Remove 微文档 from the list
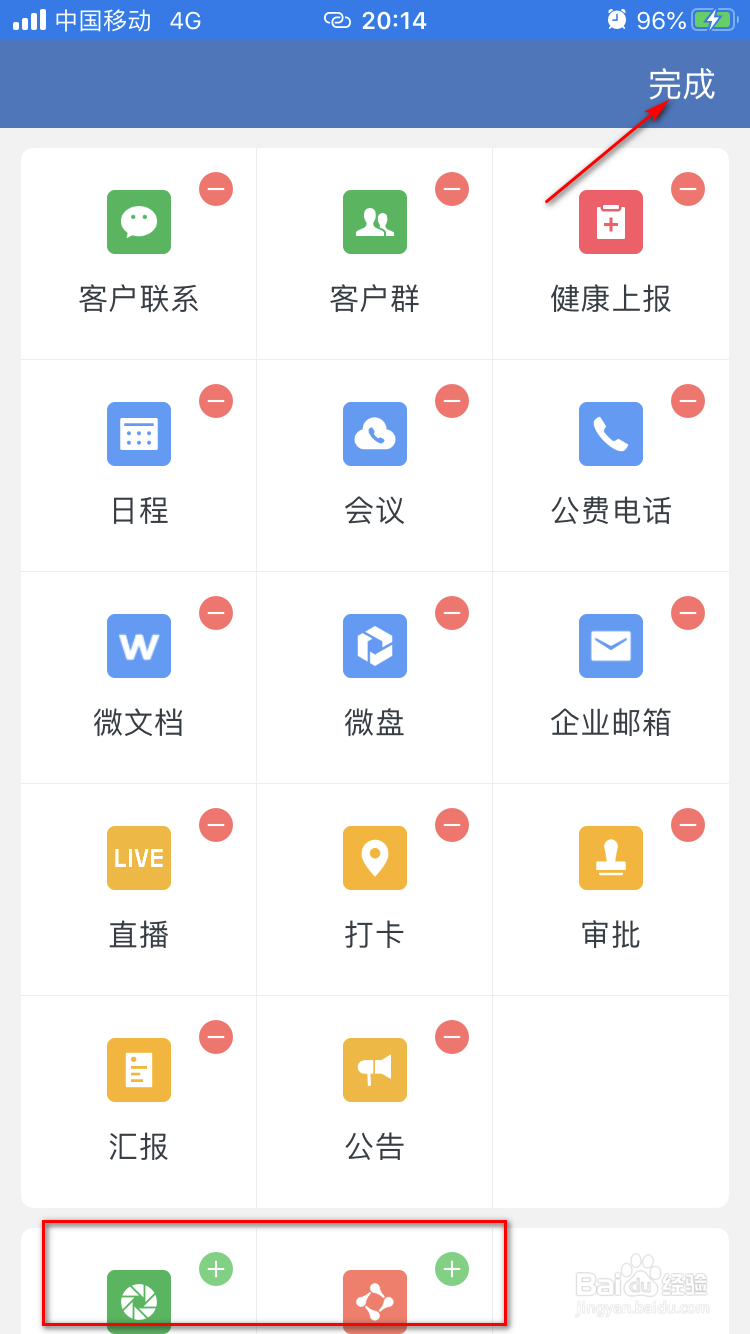This screenshot has height=1334, width=750. coord(216,613)
